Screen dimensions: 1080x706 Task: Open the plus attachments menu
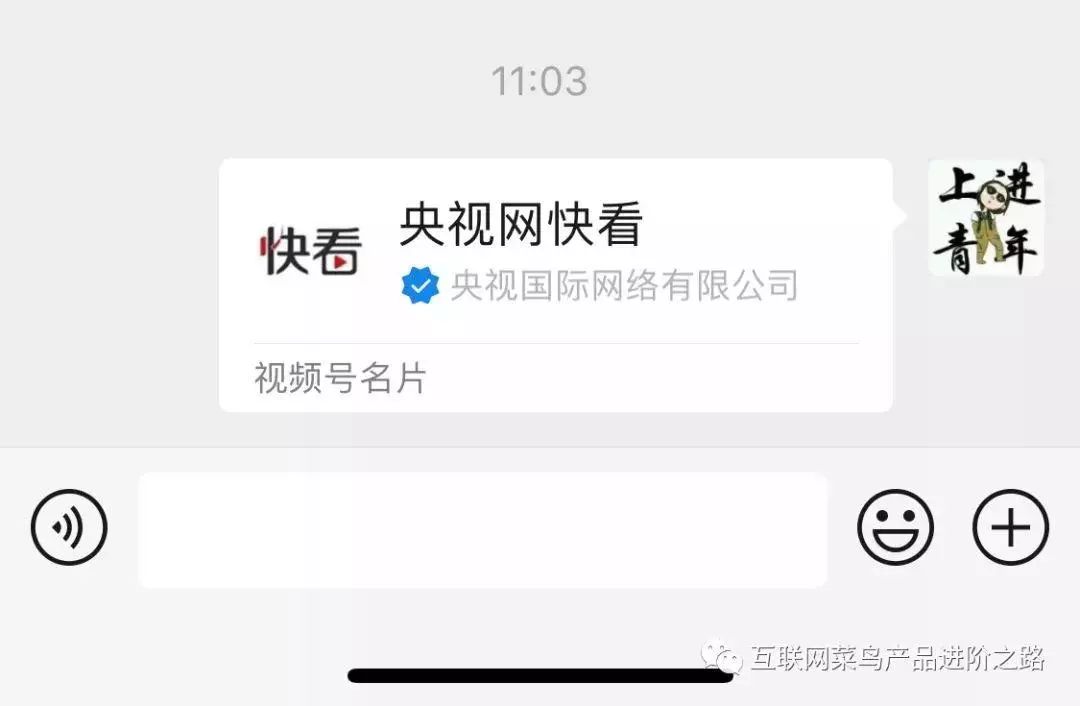tap(1011, 527)
